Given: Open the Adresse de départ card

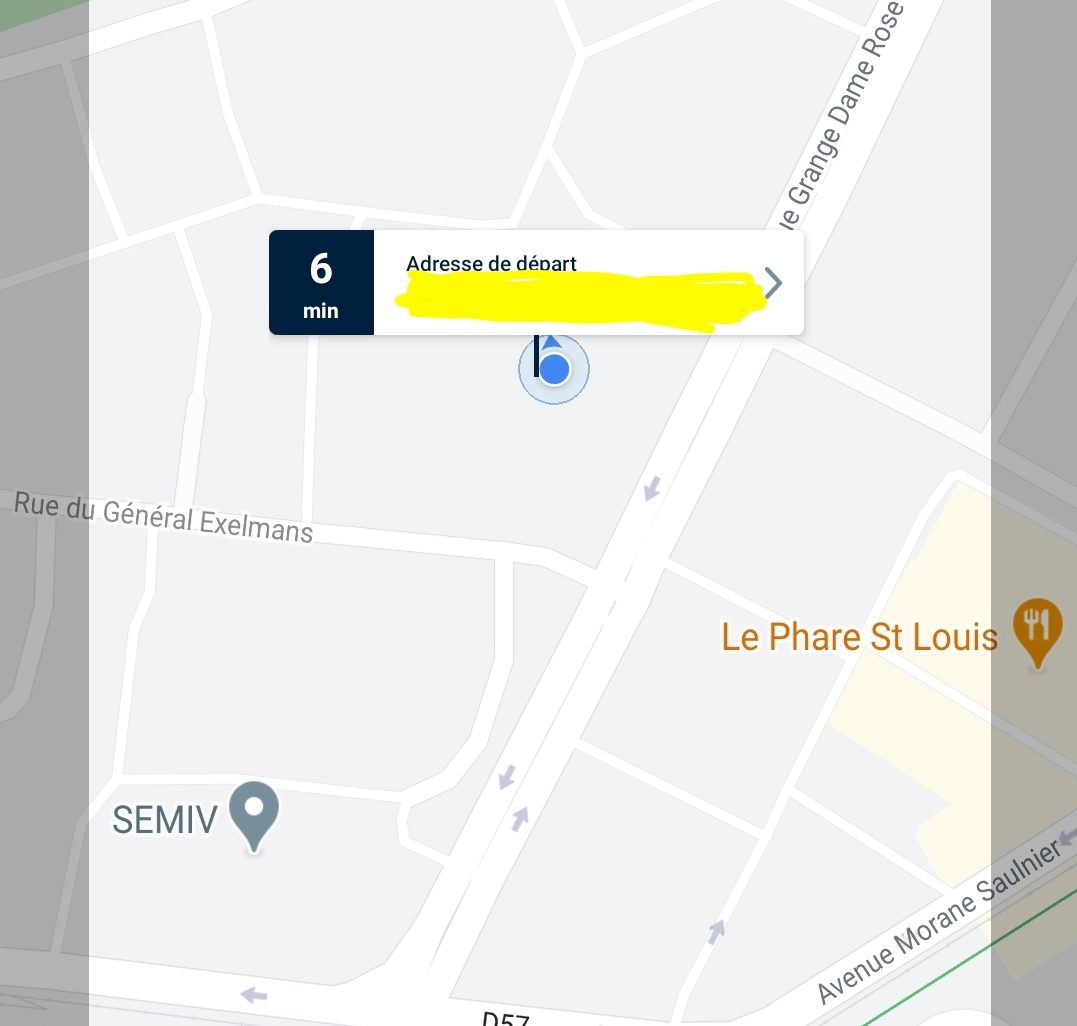Looking at the screenshot, I should point(587,282).
